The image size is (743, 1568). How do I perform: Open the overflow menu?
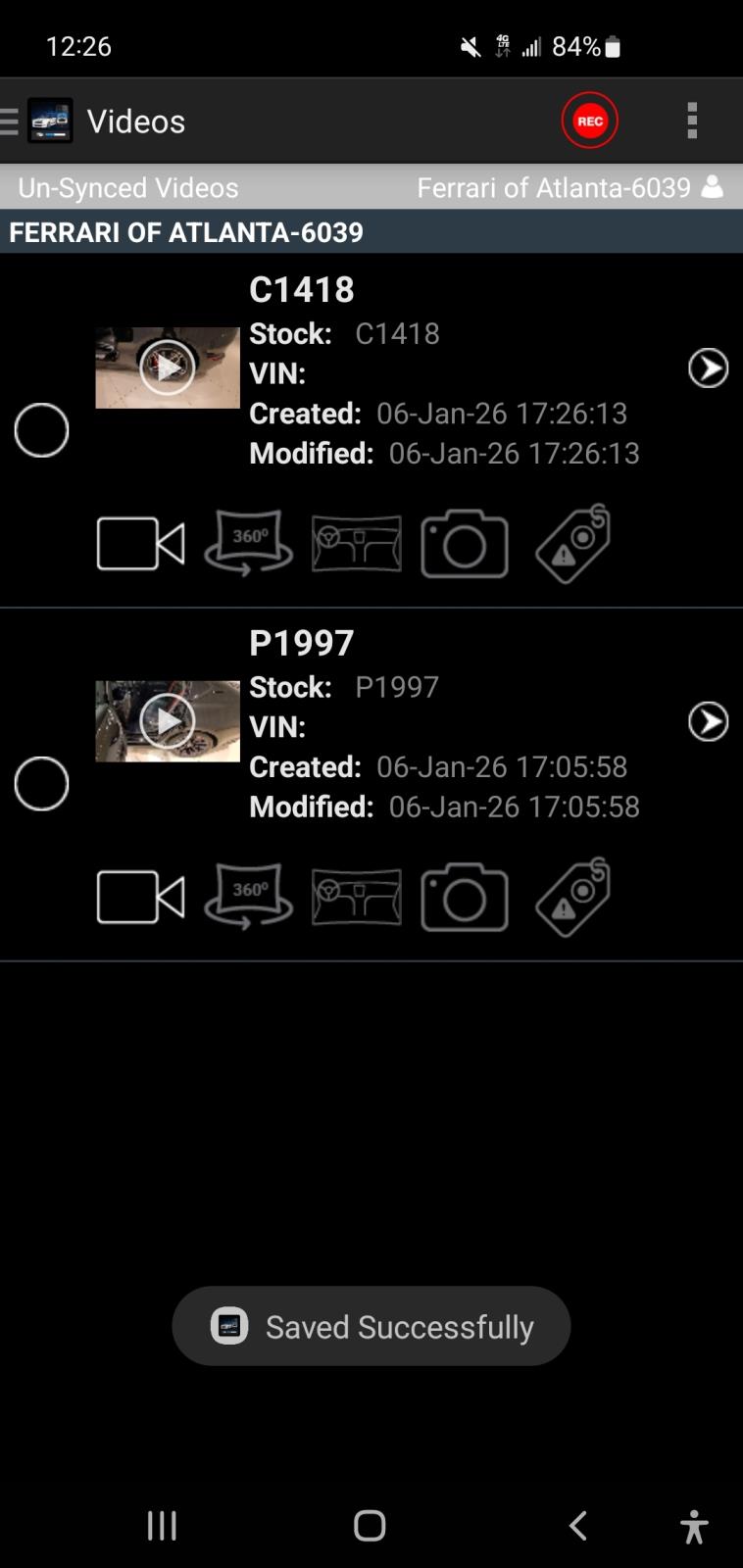coord(692,121)
